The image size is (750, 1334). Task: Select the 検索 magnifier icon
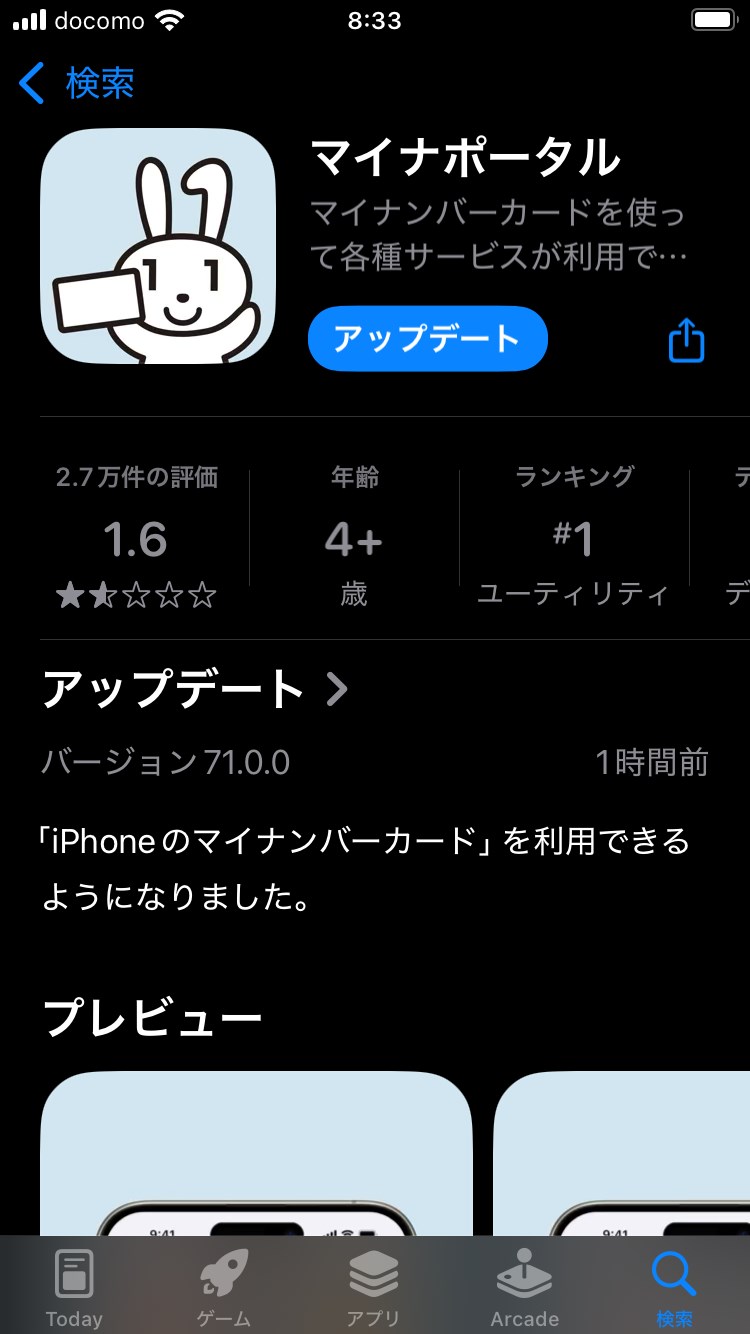(x=674, y=1270)
